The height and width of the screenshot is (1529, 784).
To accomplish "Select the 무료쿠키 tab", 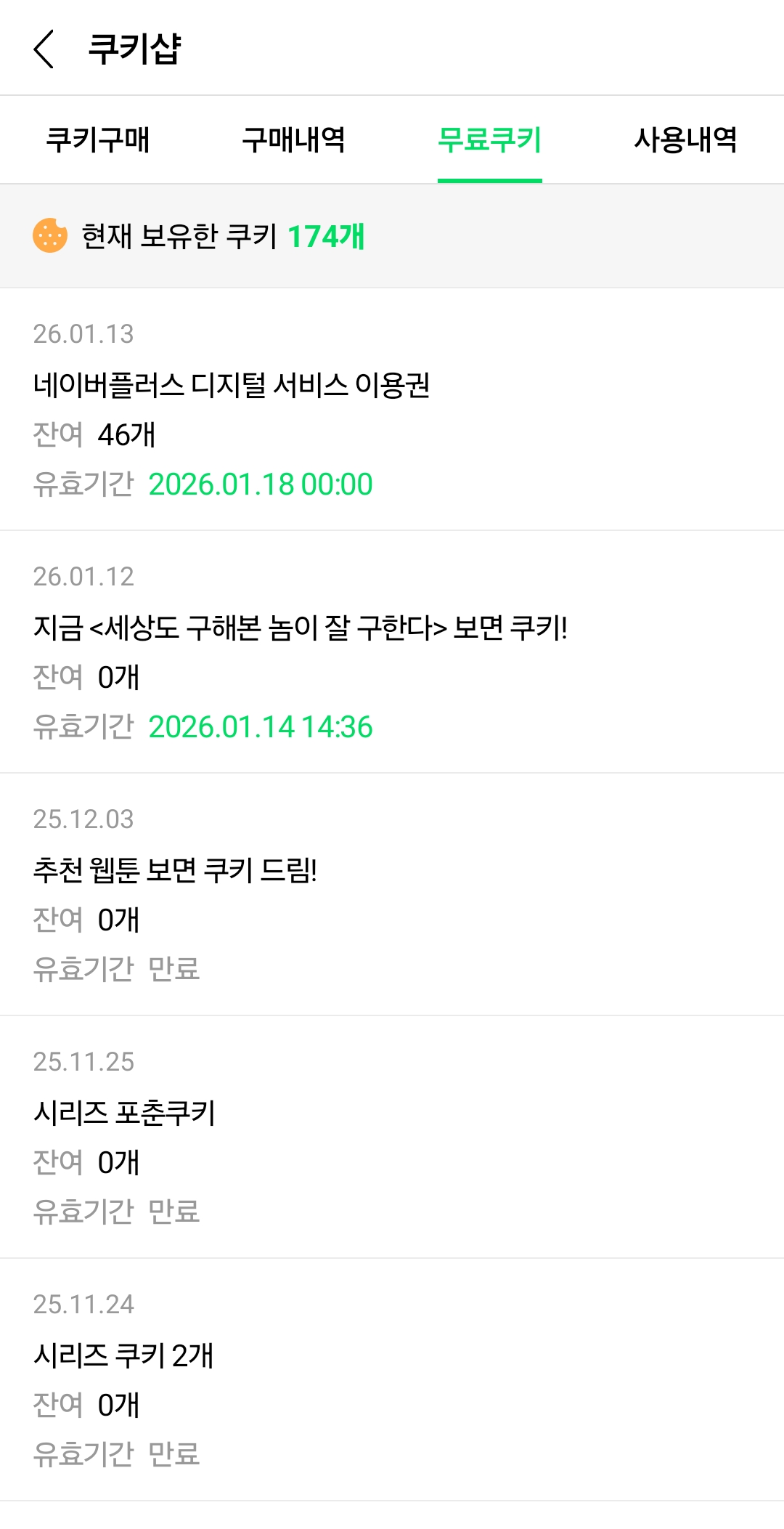I will coord(489,139).
